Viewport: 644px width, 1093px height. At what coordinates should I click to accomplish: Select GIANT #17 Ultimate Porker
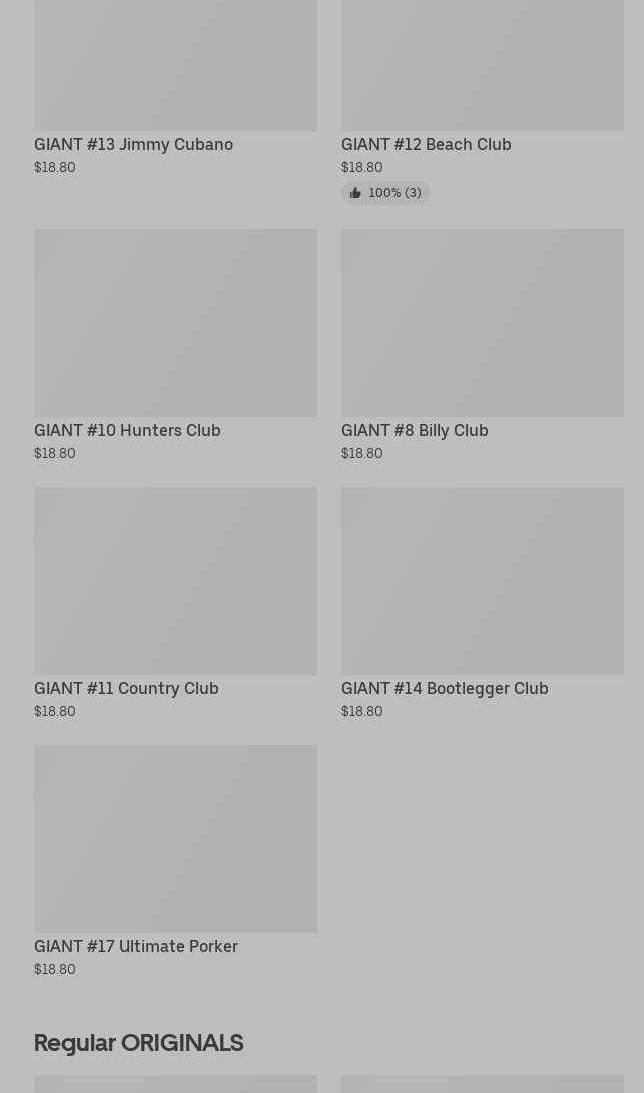pyautogui.click(x=175, y=861)
